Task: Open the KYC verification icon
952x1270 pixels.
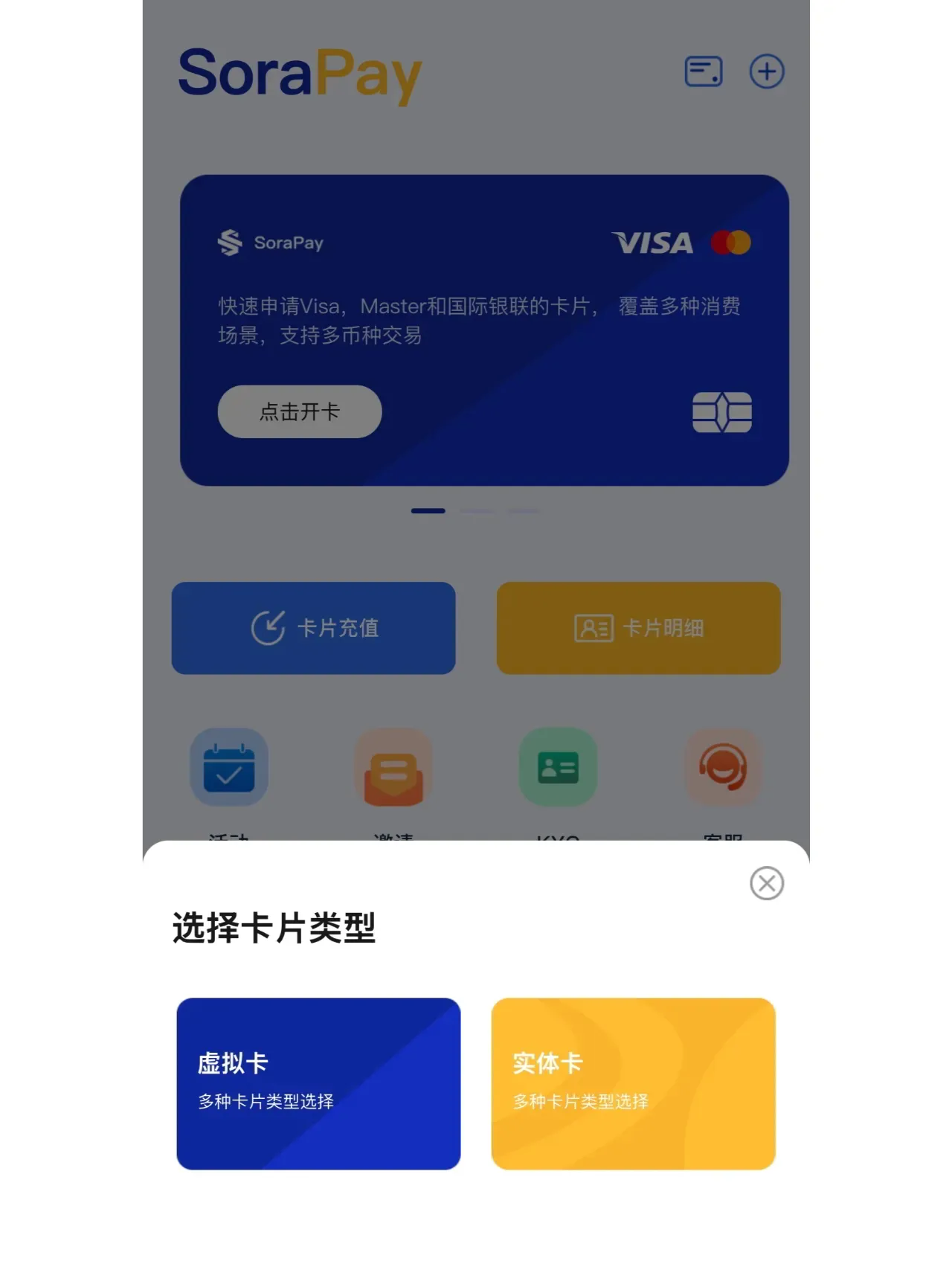Action: (x=558, y=766)
